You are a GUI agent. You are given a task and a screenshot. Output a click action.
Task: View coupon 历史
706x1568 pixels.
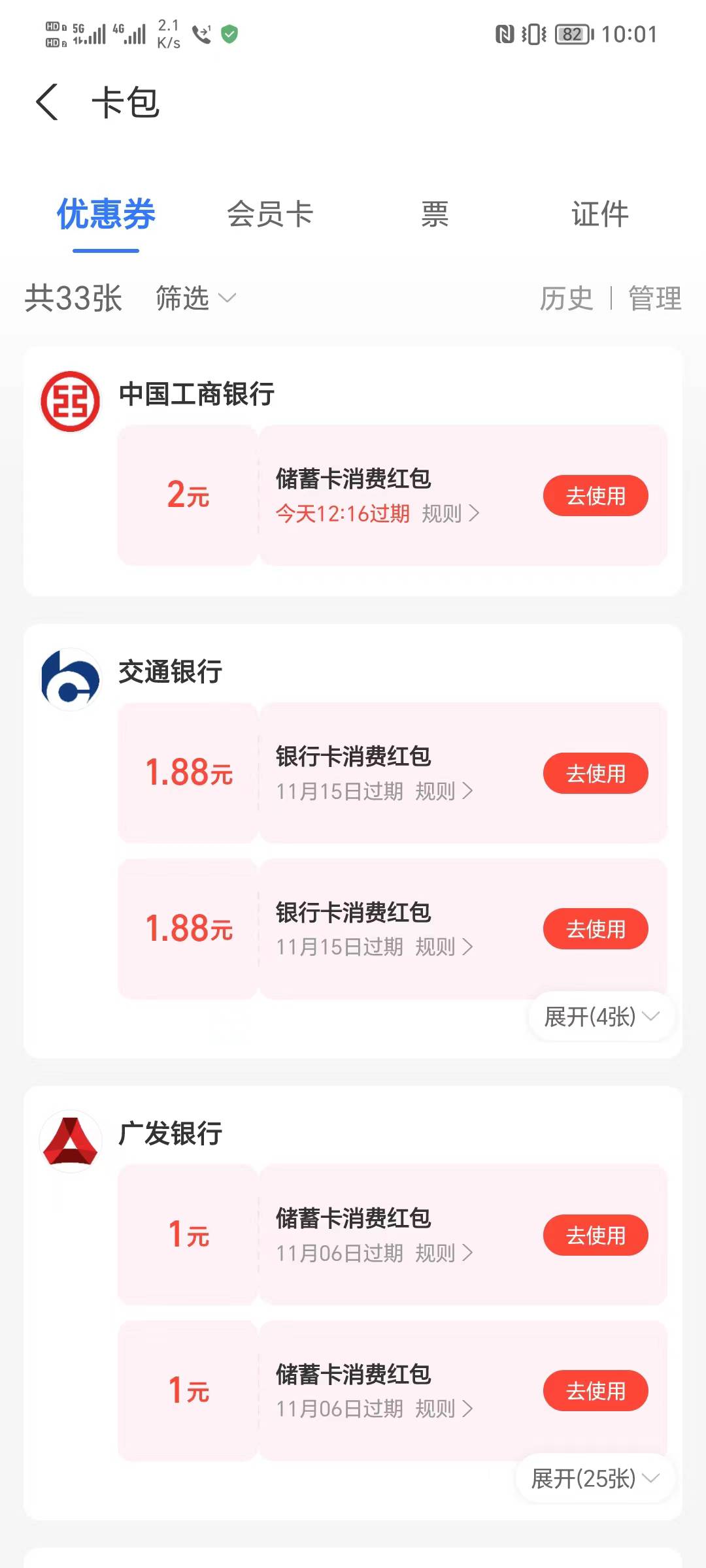point(566,299)
